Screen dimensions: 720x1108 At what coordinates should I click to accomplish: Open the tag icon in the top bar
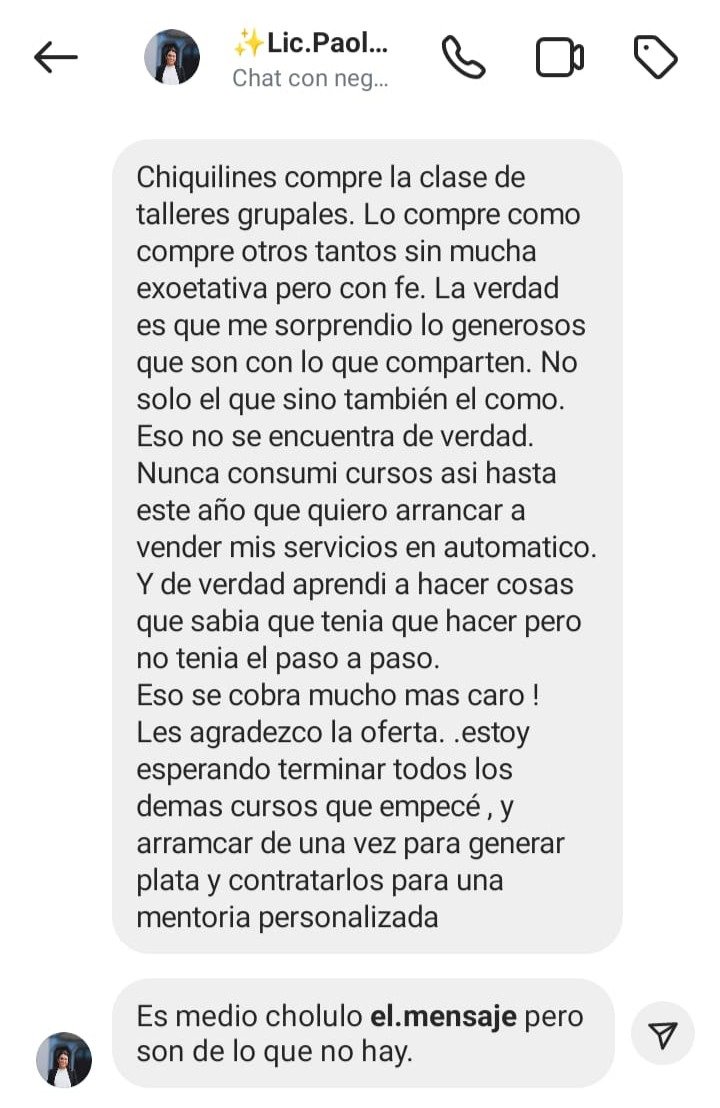point(655,57)
